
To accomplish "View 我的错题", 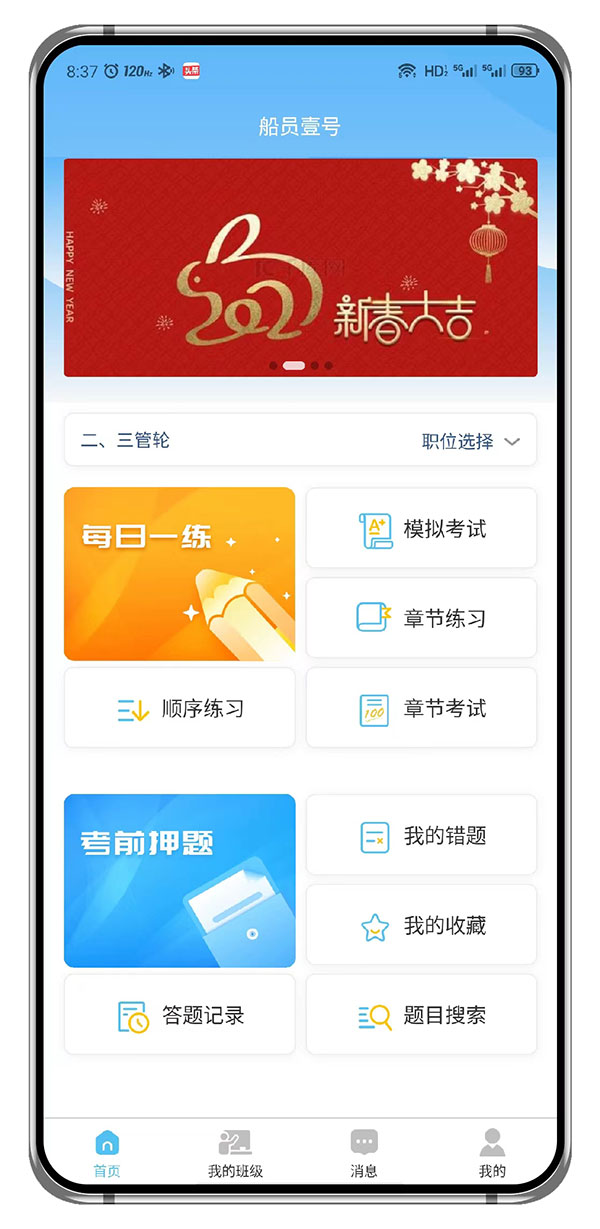I will coord(421,836).
